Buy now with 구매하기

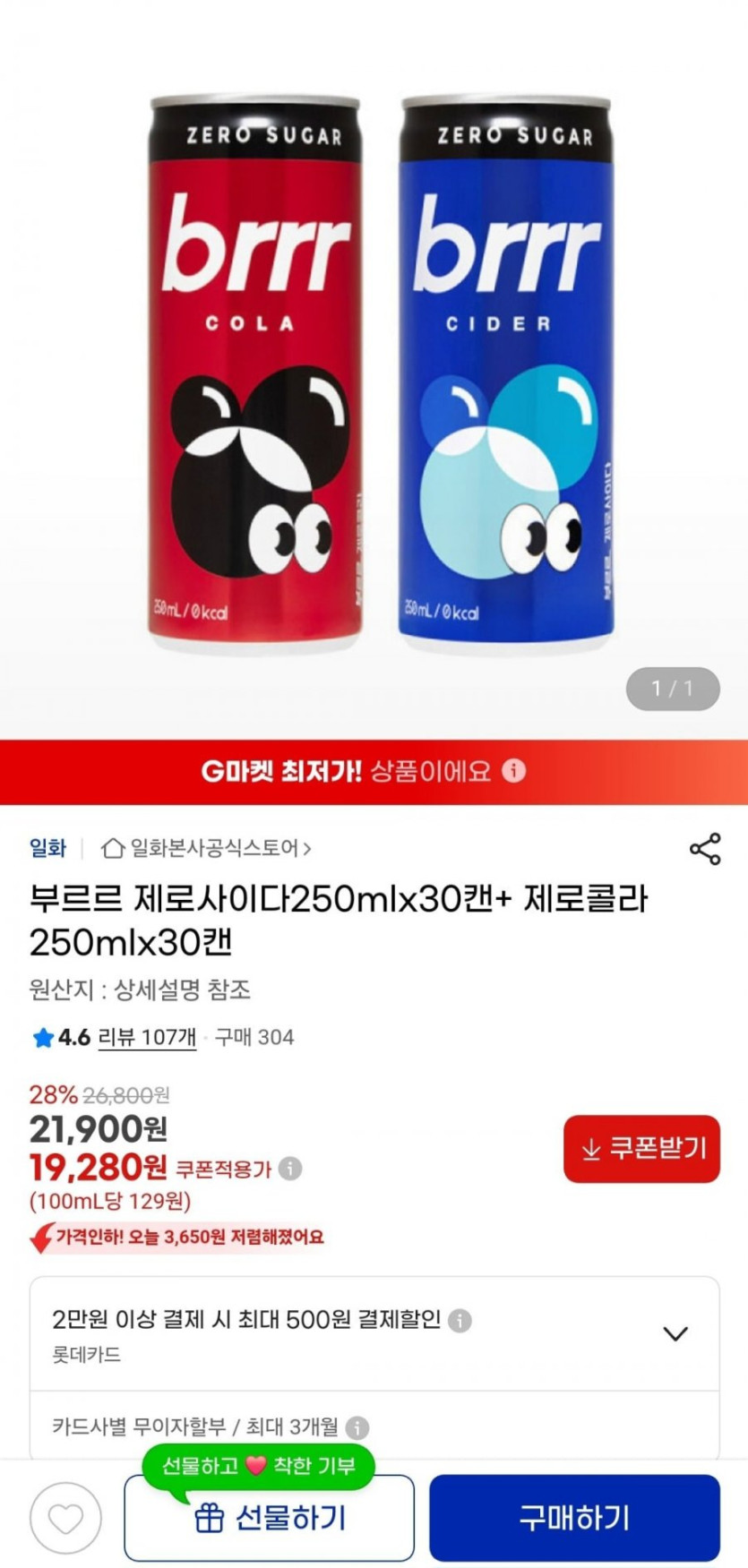pos(574,1518)
